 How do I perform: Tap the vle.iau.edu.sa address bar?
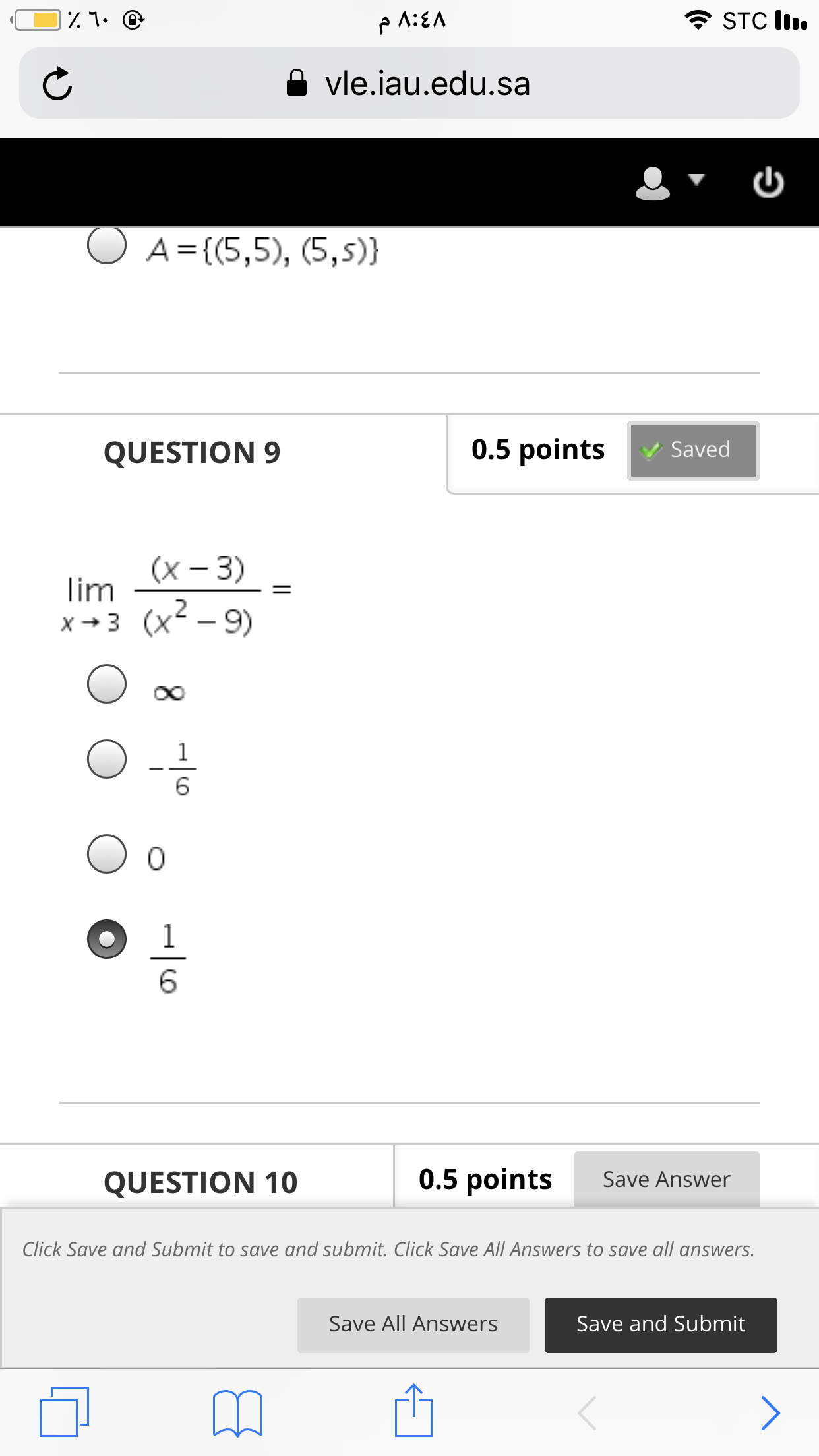(409, 83)
